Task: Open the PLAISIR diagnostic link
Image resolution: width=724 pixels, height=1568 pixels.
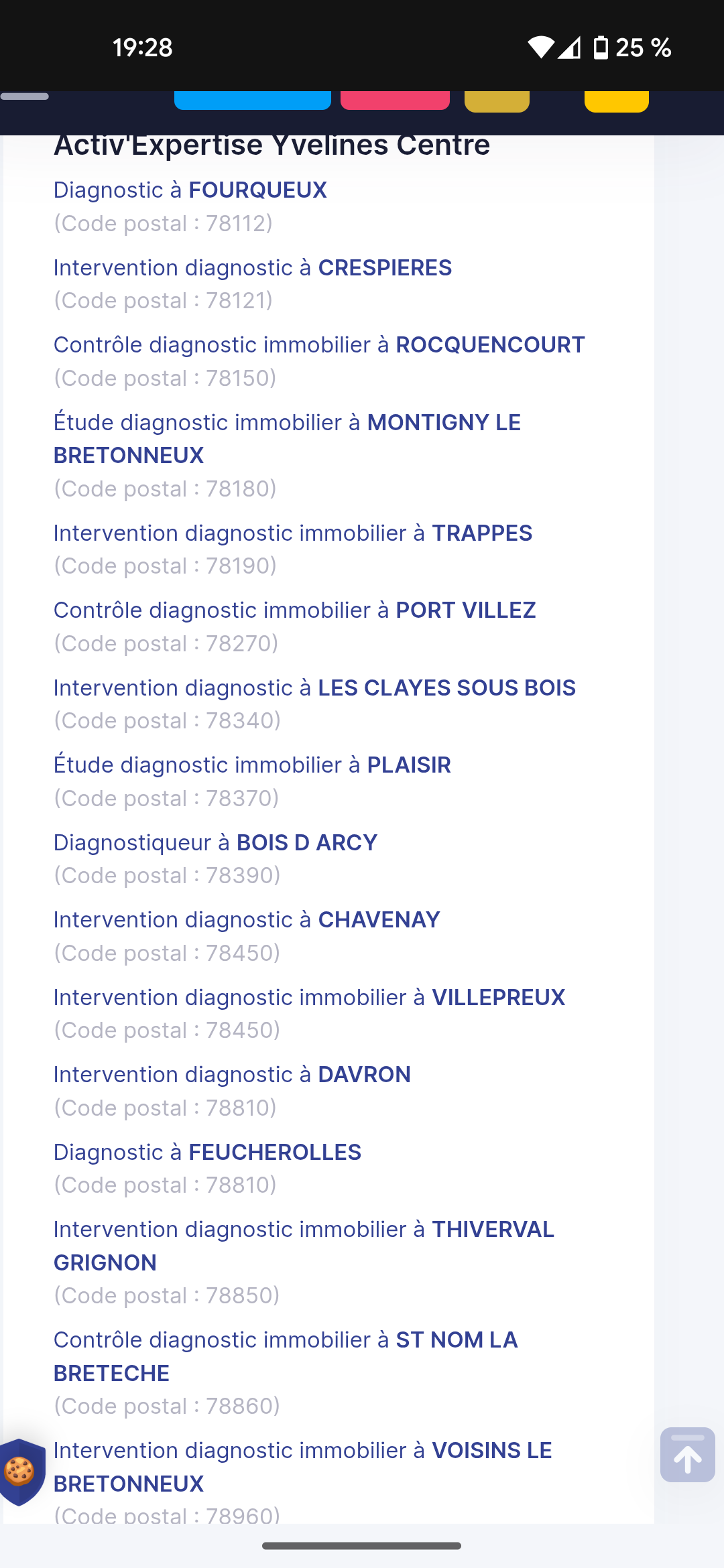Action: click(x=252, y=765)
